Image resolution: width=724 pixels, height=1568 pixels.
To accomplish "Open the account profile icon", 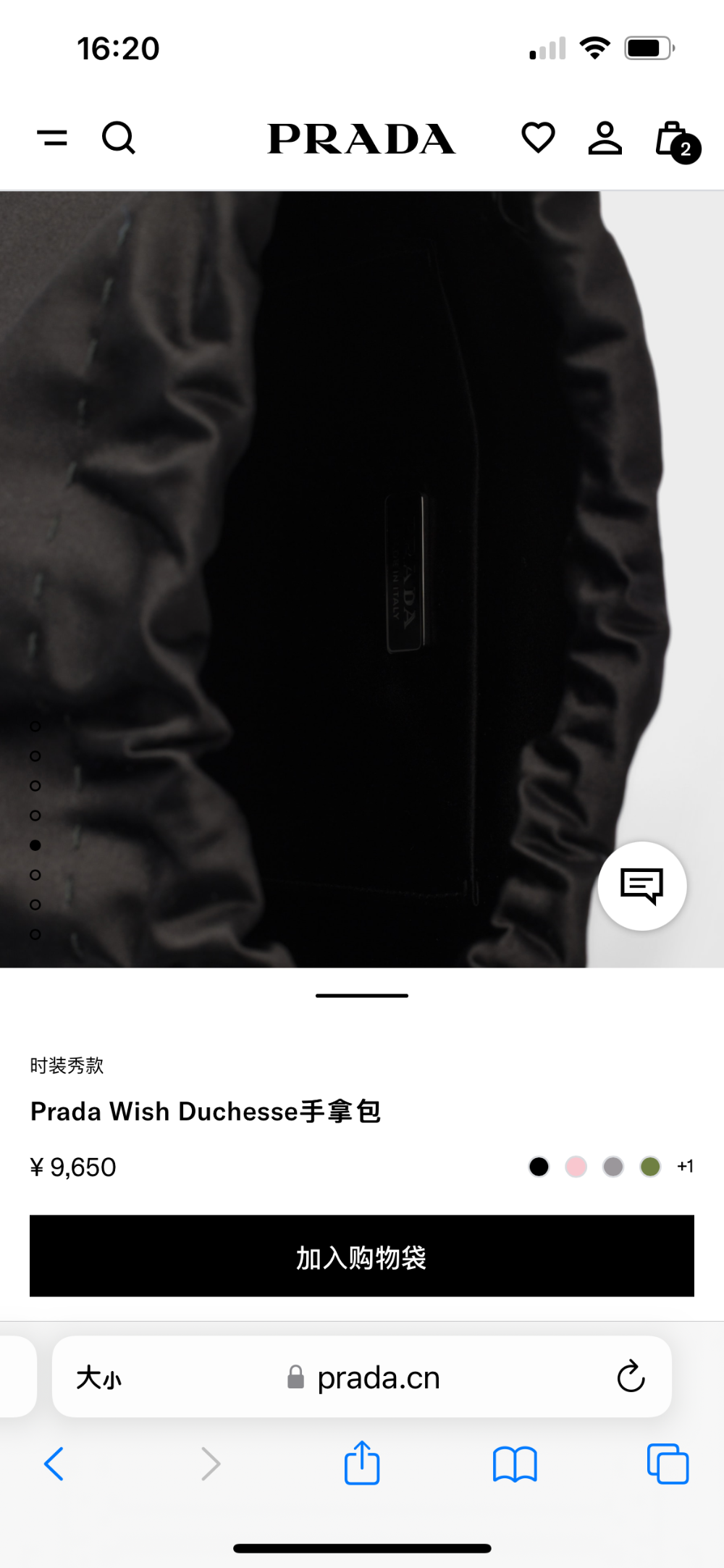I will pos(605,138).
